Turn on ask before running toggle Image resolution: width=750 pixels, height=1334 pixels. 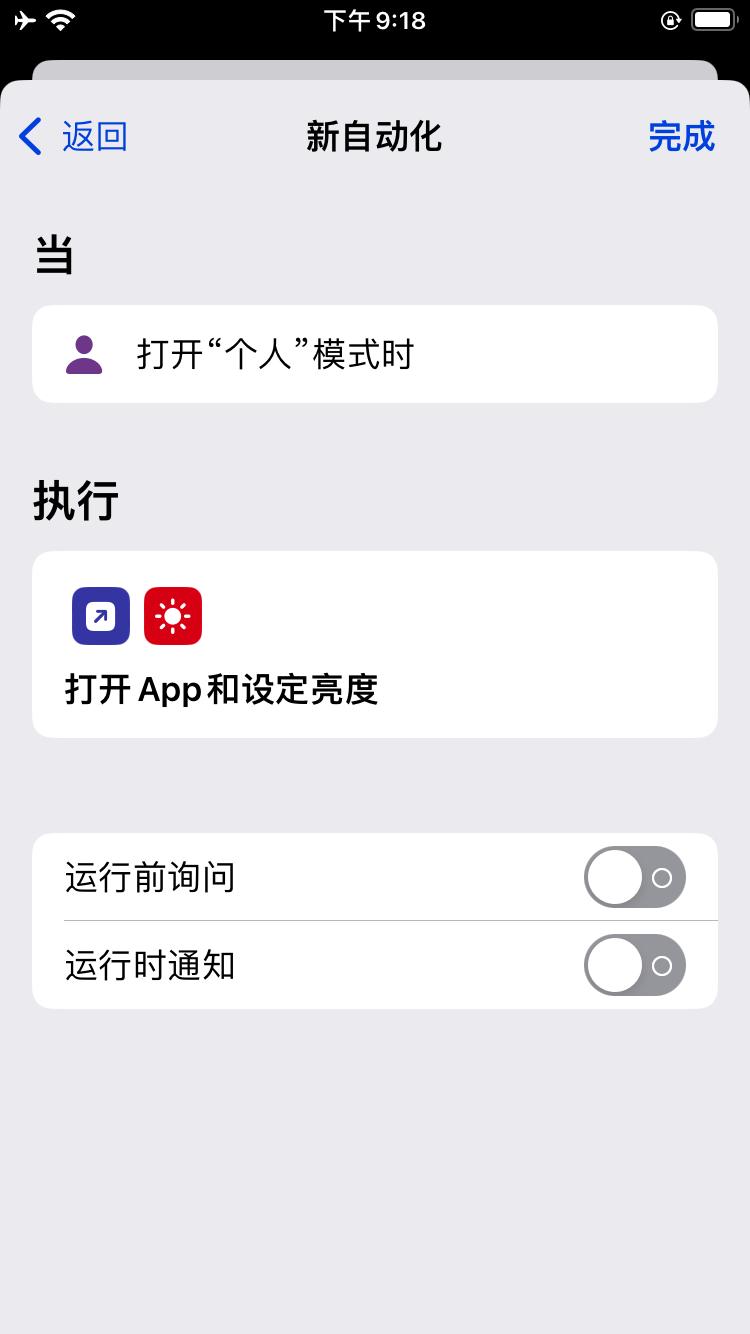[x=635, y=877]
